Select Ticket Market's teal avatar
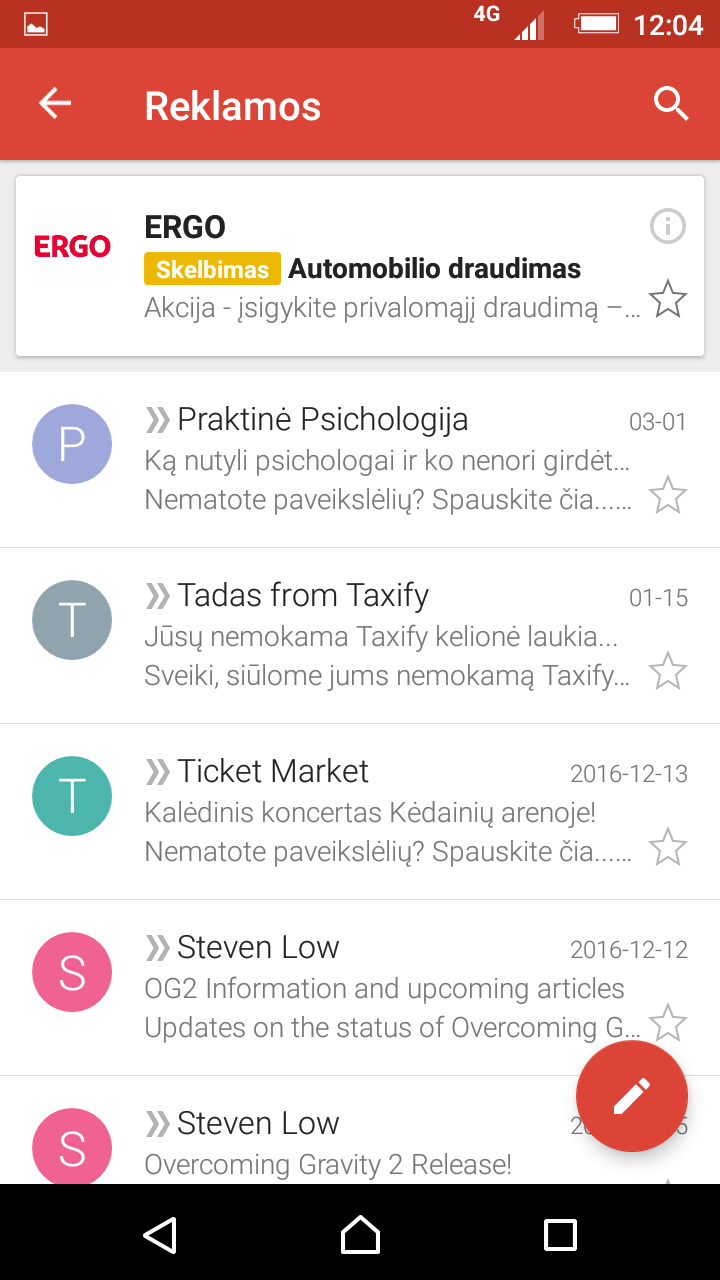 click(x=72, y=796)
